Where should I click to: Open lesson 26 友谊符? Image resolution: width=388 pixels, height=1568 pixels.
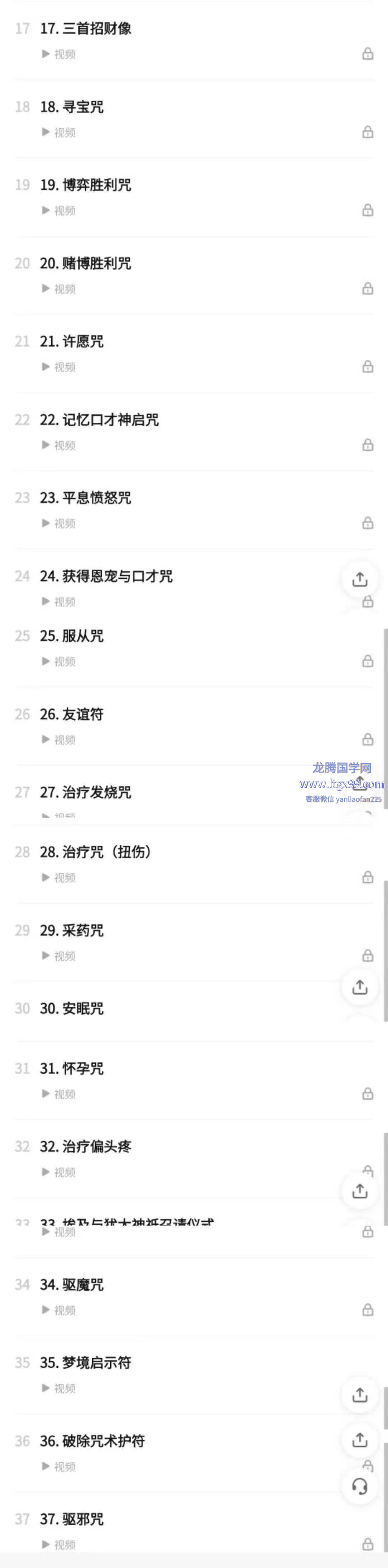coord(72,714)
